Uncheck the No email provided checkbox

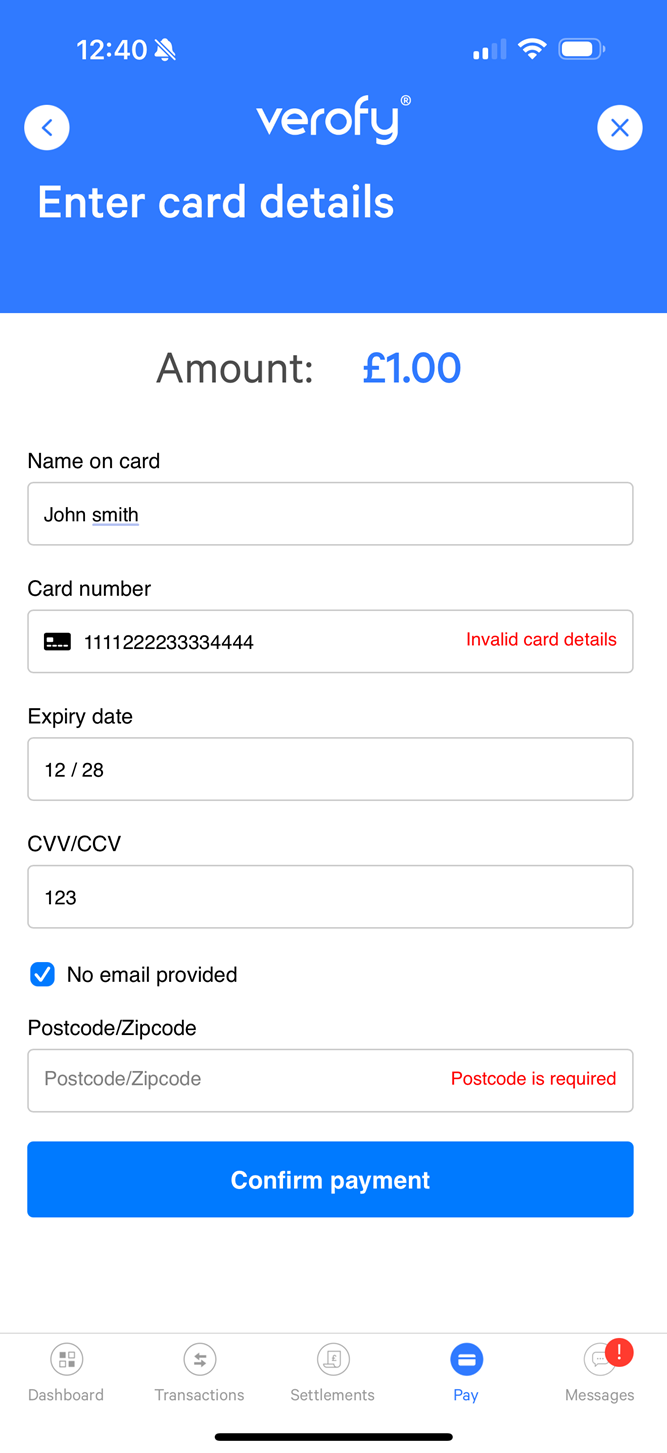(x=43, y=975)
